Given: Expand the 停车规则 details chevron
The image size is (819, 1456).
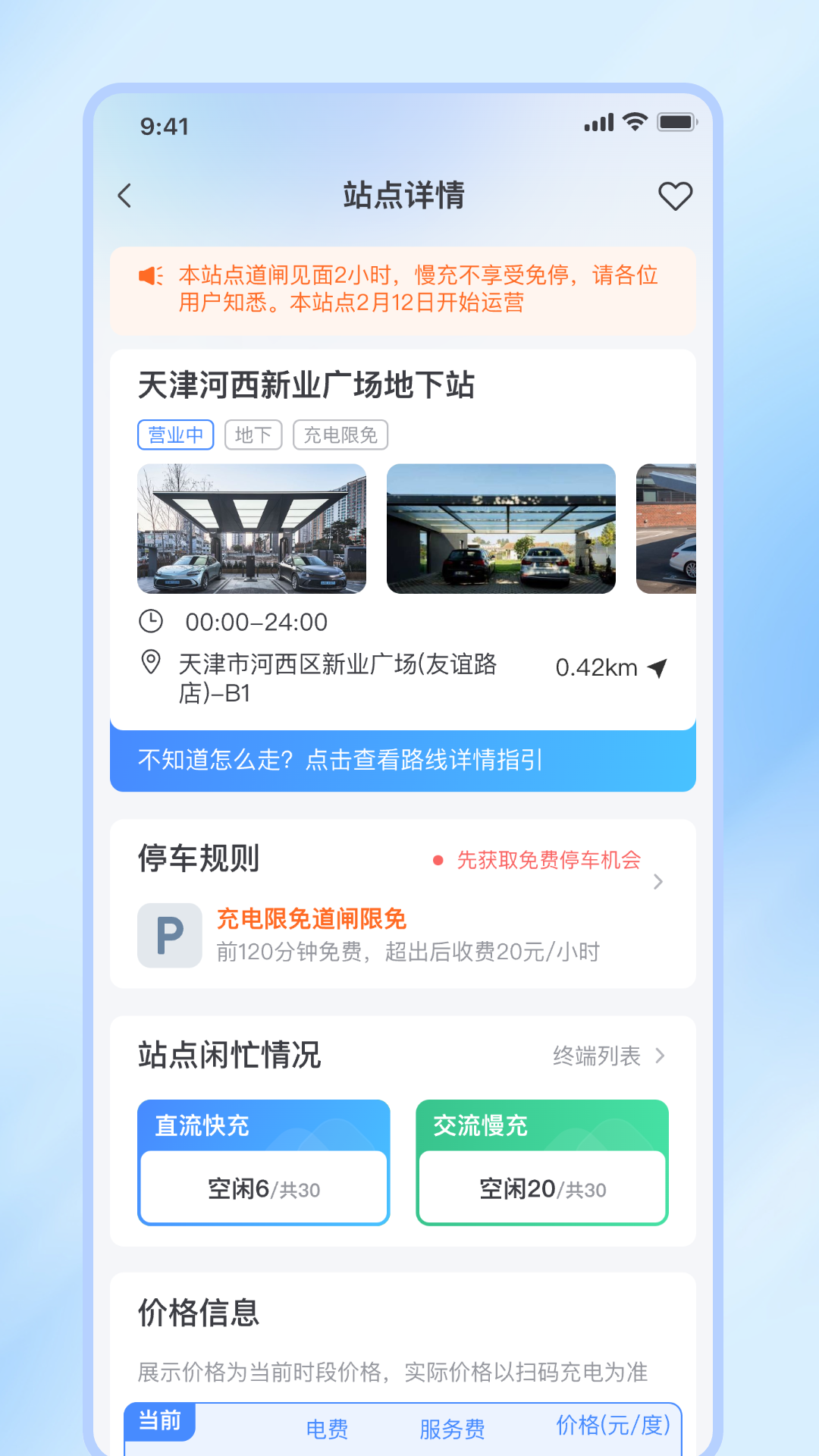Looking at the screenshot, I should click(657, 882).
